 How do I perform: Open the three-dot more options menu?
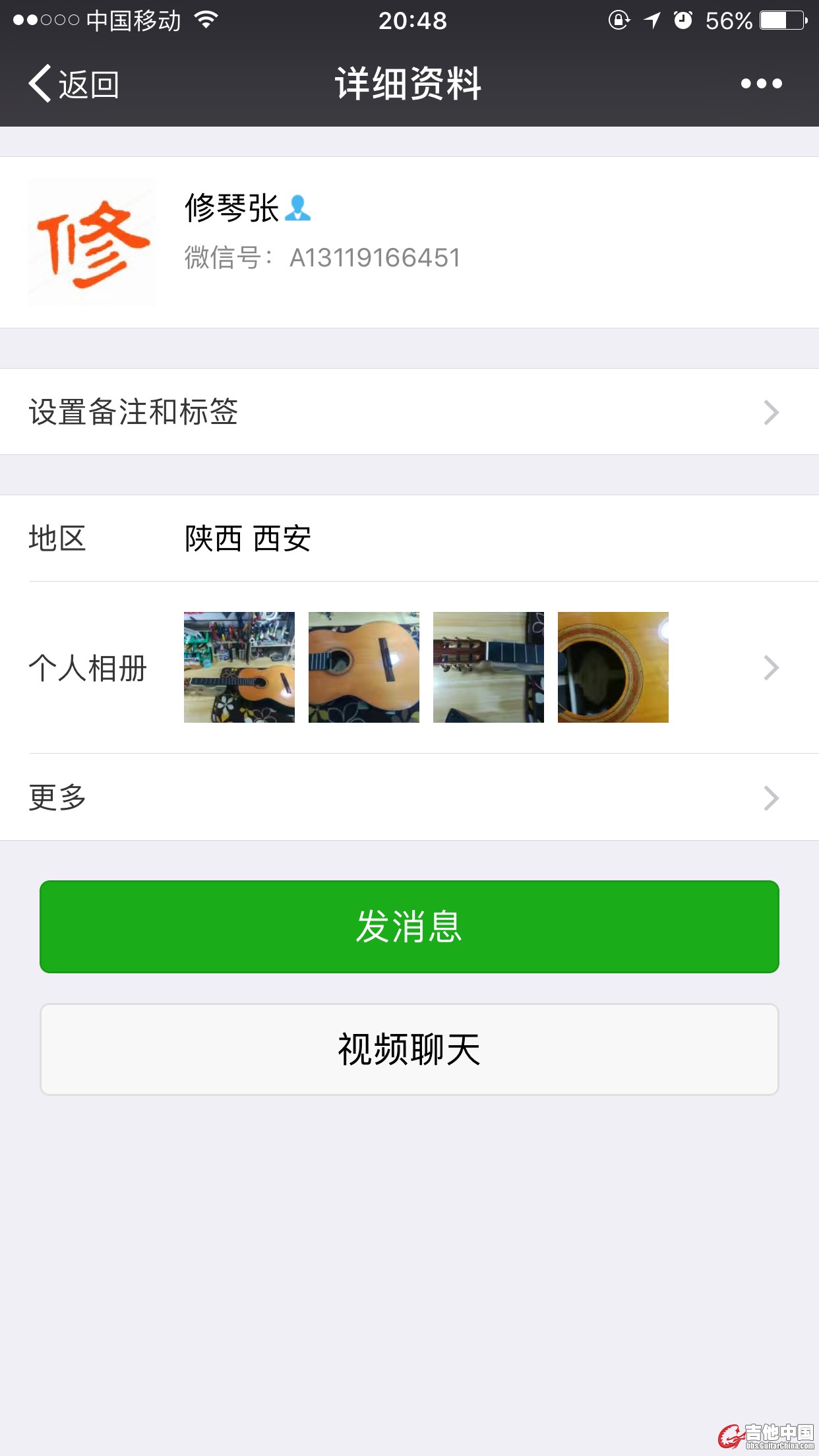761,84
